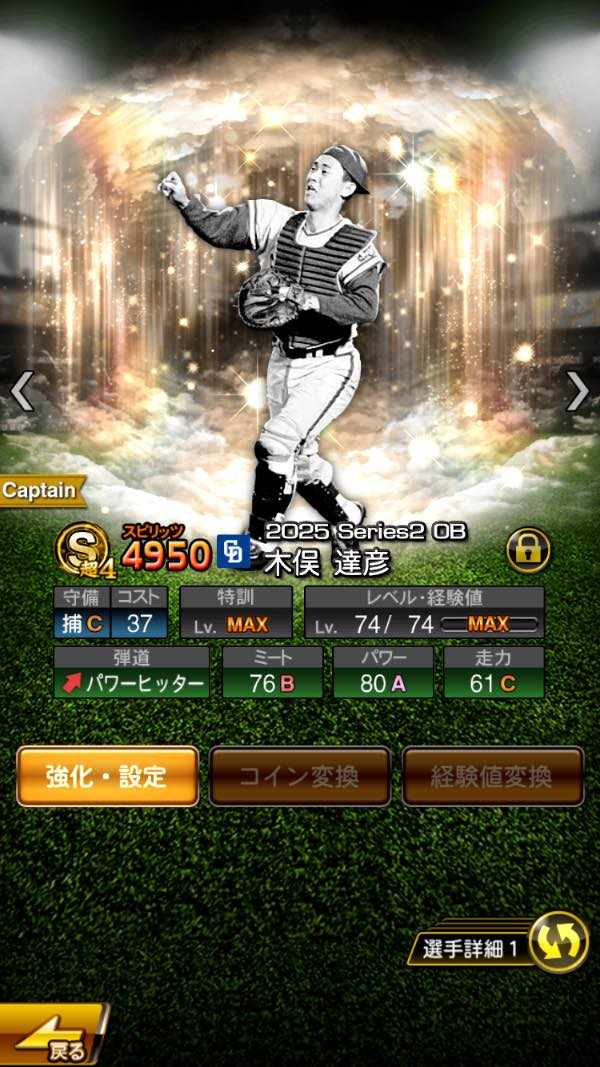Select コイン変換 button
The width and height of the screenshot is (600, 1067).
pyautogui.click(x=299, y=776)
